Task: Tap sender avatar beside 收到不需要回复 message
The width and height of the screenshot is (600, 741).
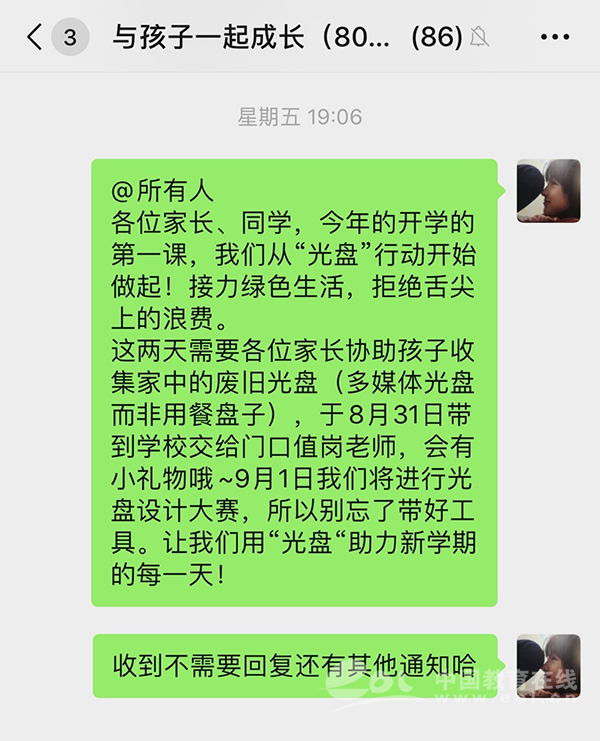Action: pyautogui.click(x=548, y=665)
